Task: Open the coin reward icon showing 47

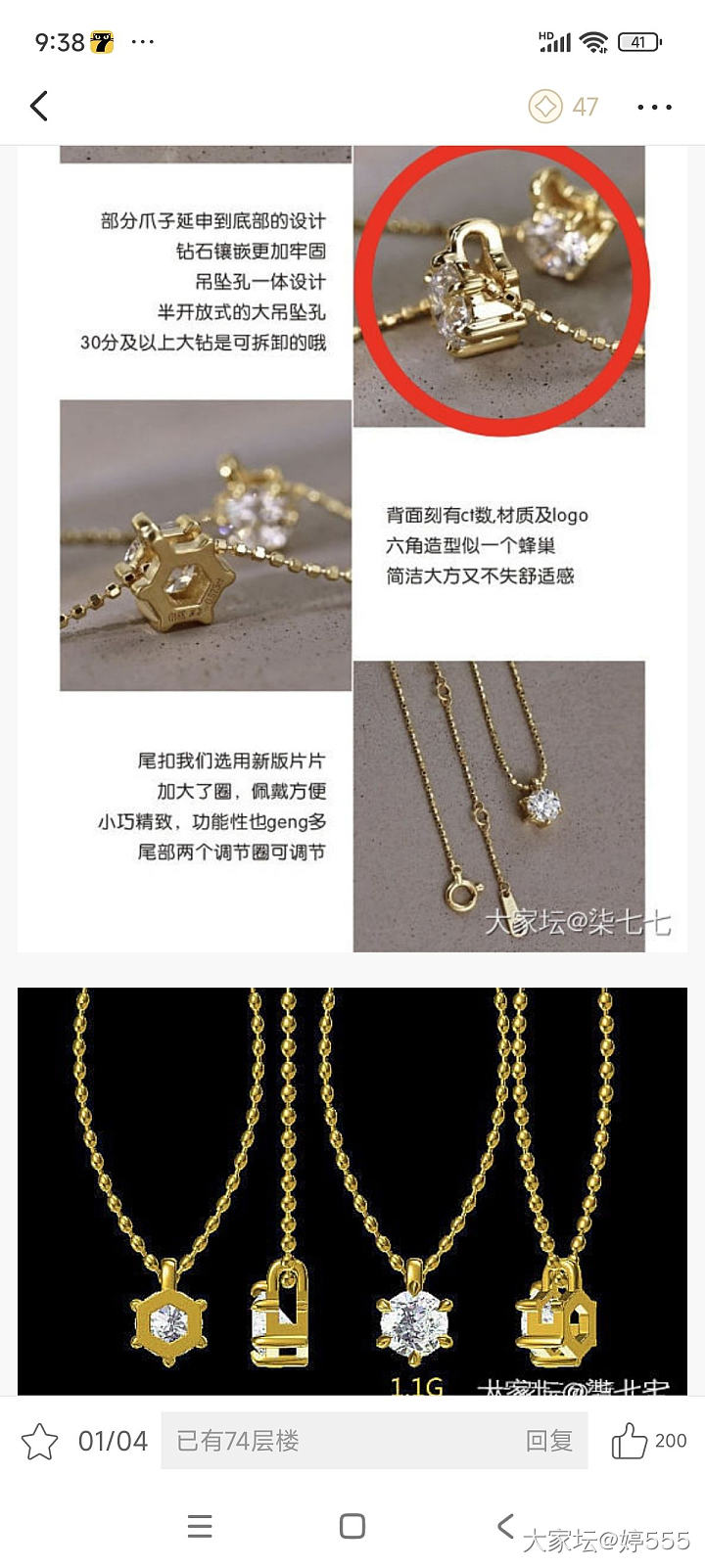Action: pyautogui.click(x=546, y=106)
